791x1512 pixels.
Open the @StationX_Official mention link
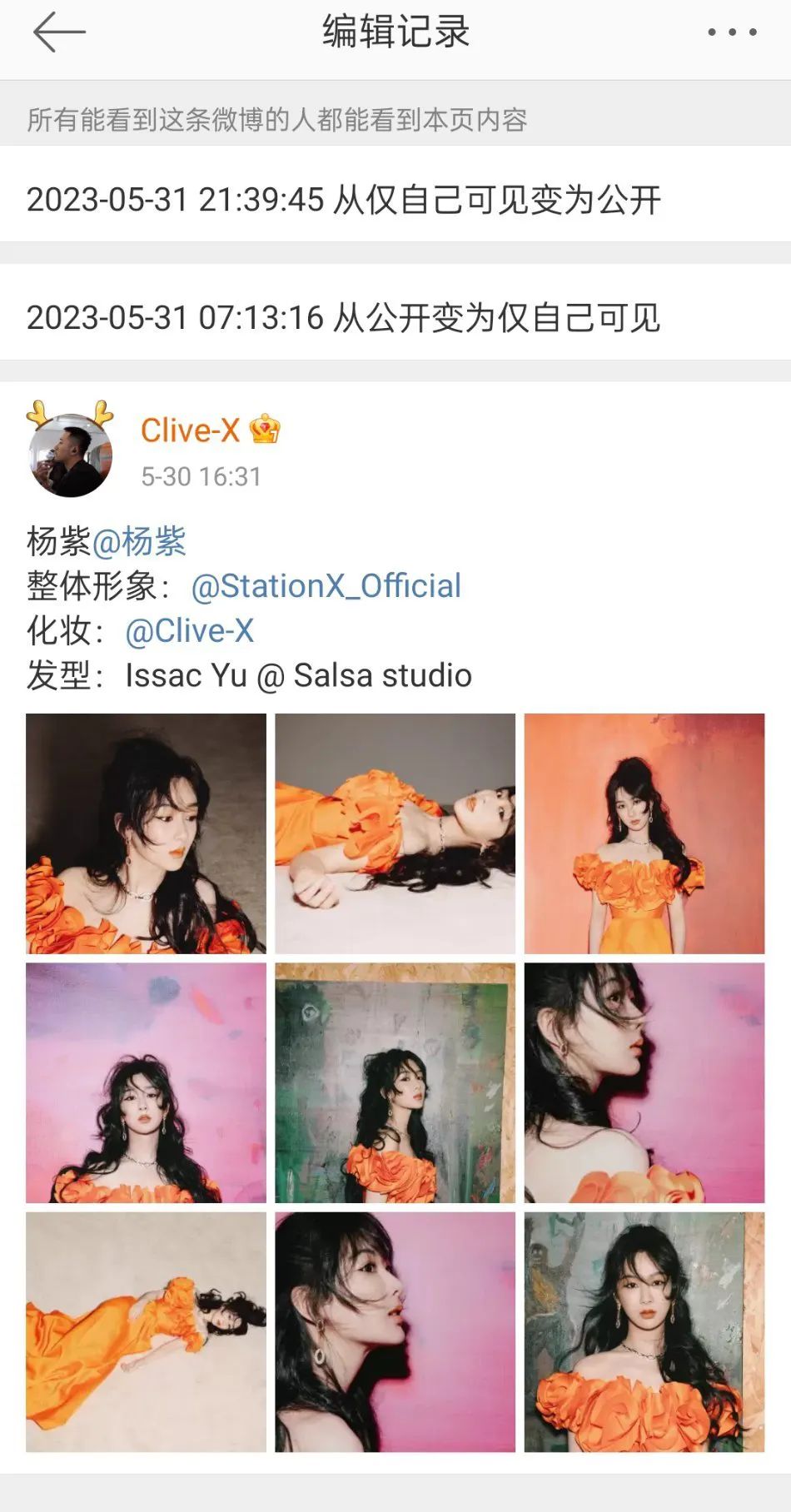(327, 585)
